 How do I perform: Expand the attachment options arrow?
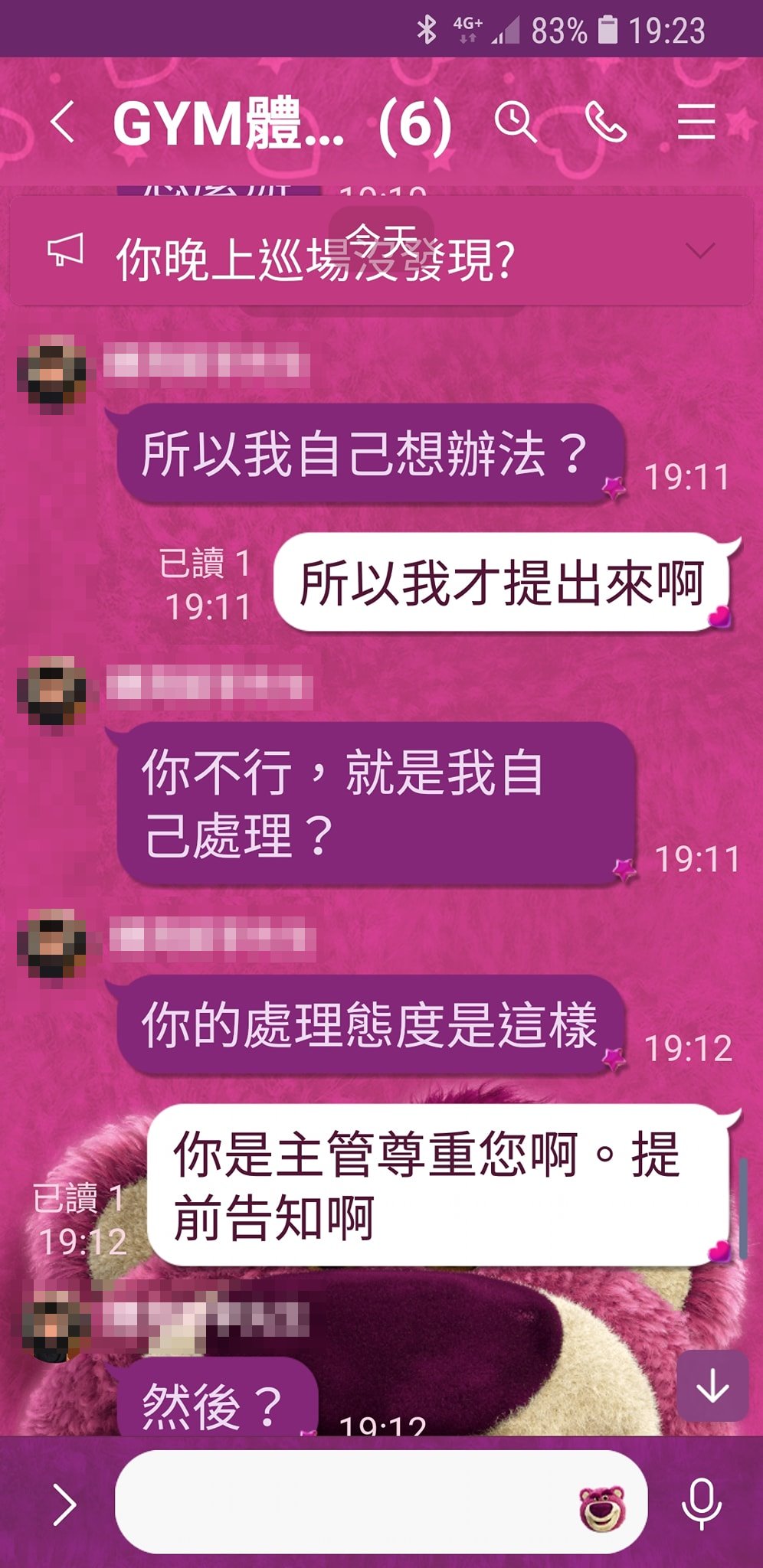[x=64, y=1504]
